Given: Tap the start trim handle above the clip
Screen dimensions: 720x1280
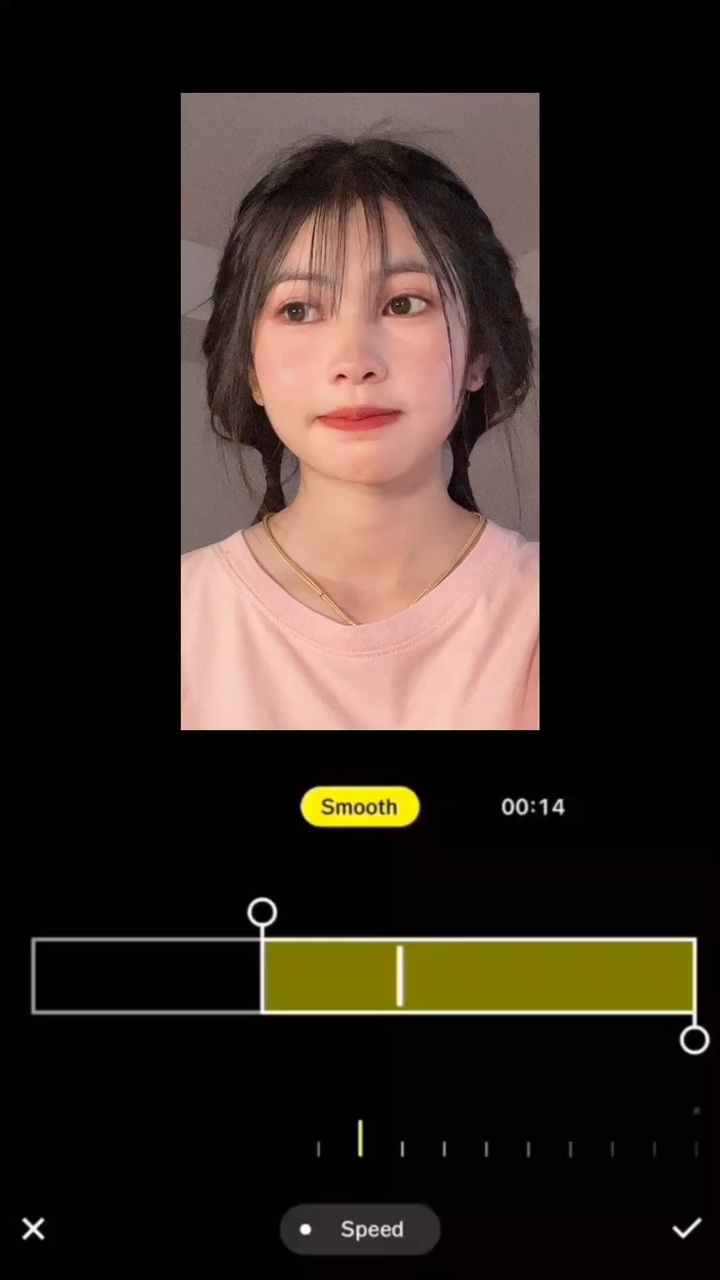Looking at the screenshot, I should [x=262, y=912].
